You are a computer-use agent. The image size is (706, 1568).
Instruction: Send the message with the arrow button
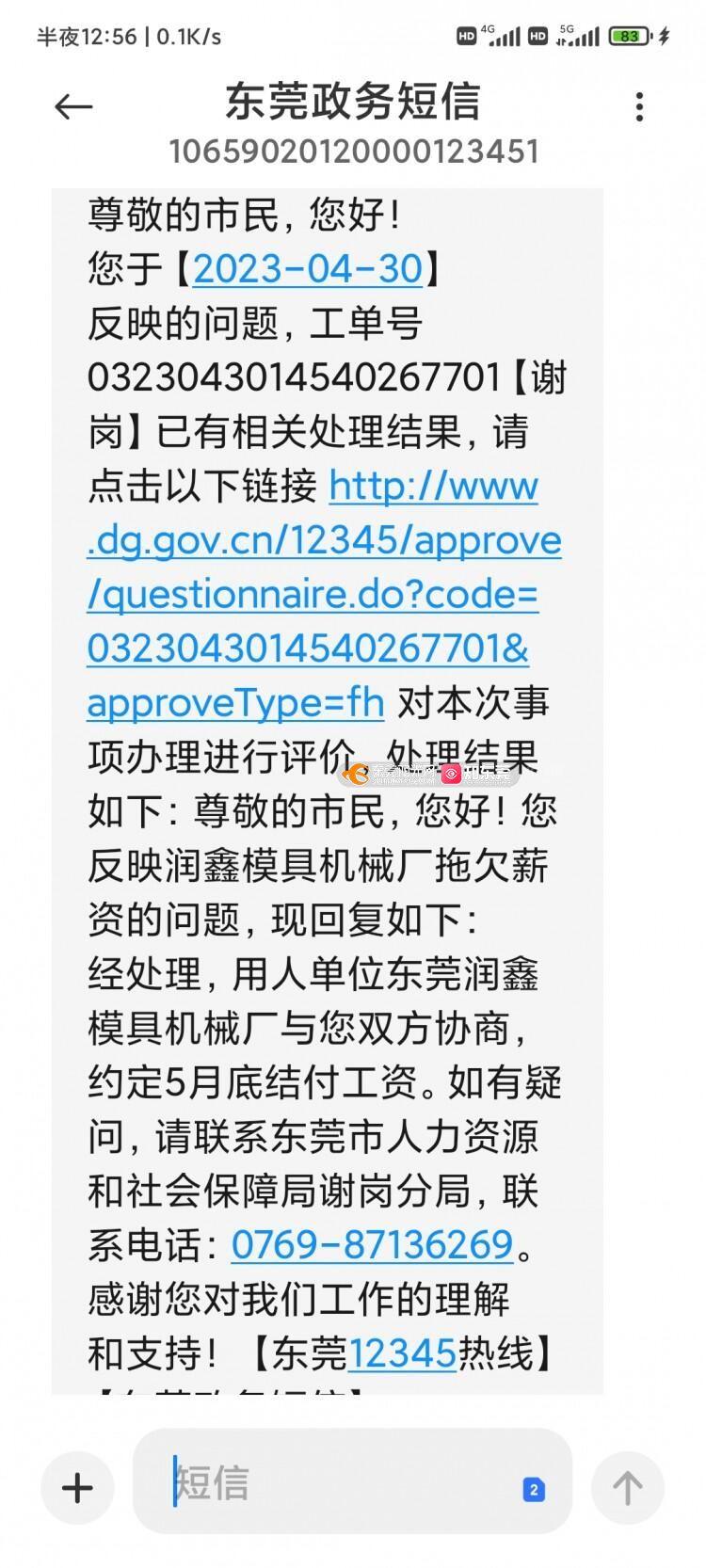627,1488
